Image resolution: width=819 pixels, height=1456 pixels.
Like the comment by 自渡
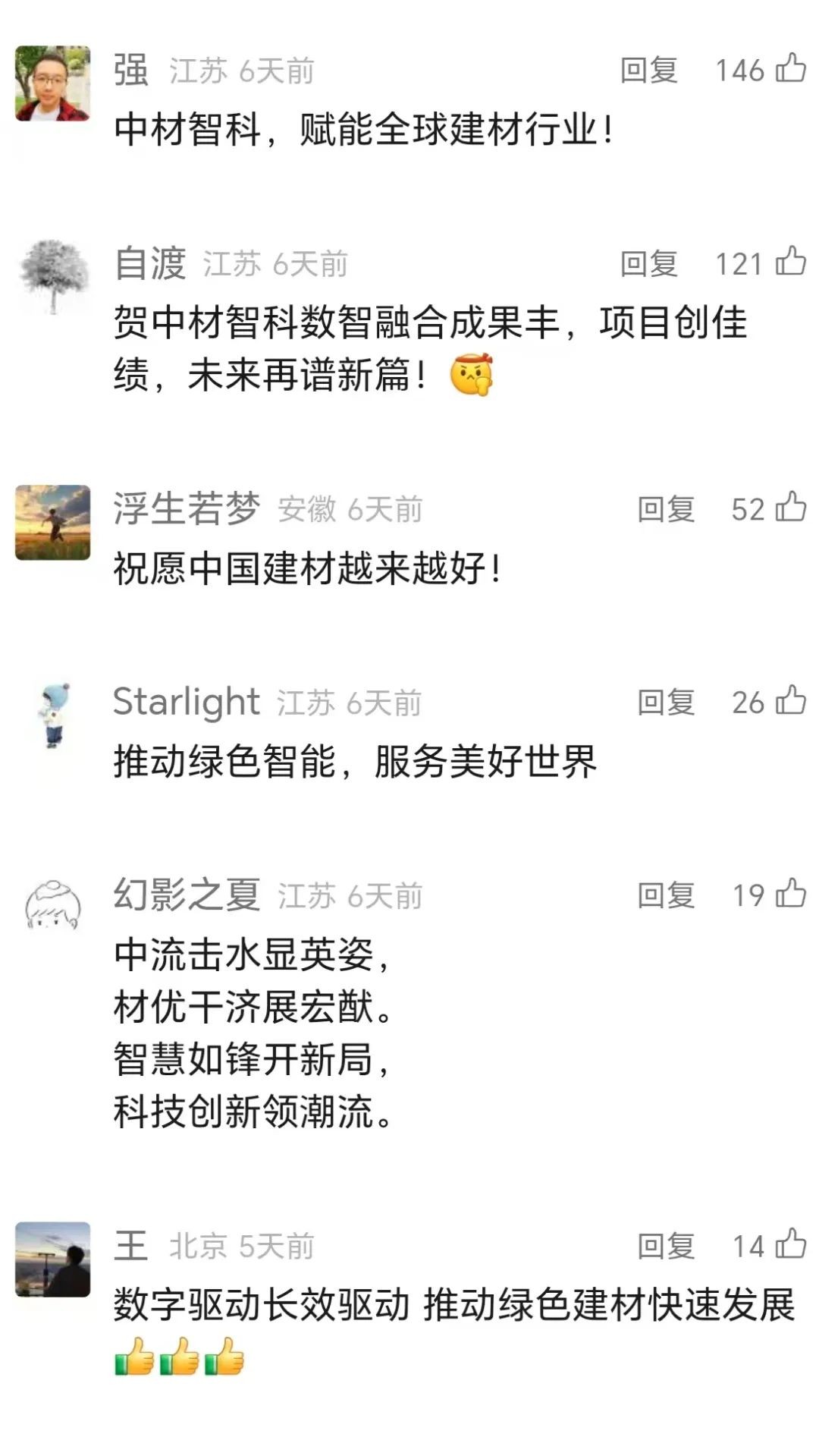(x=790, y=262)
